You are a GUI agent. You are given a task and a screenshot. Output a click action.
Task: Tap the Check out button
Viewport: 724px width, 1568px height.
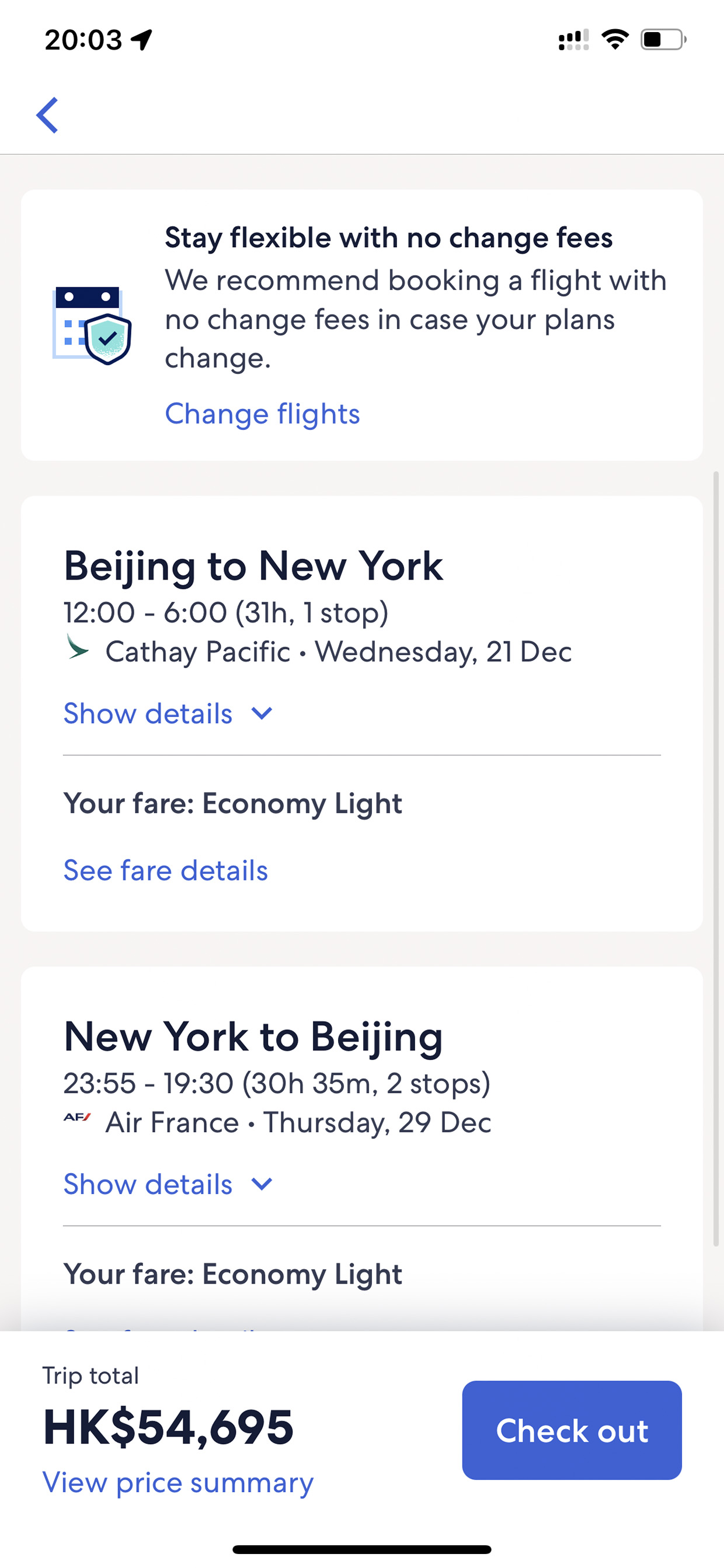(x=571, y=1431)
